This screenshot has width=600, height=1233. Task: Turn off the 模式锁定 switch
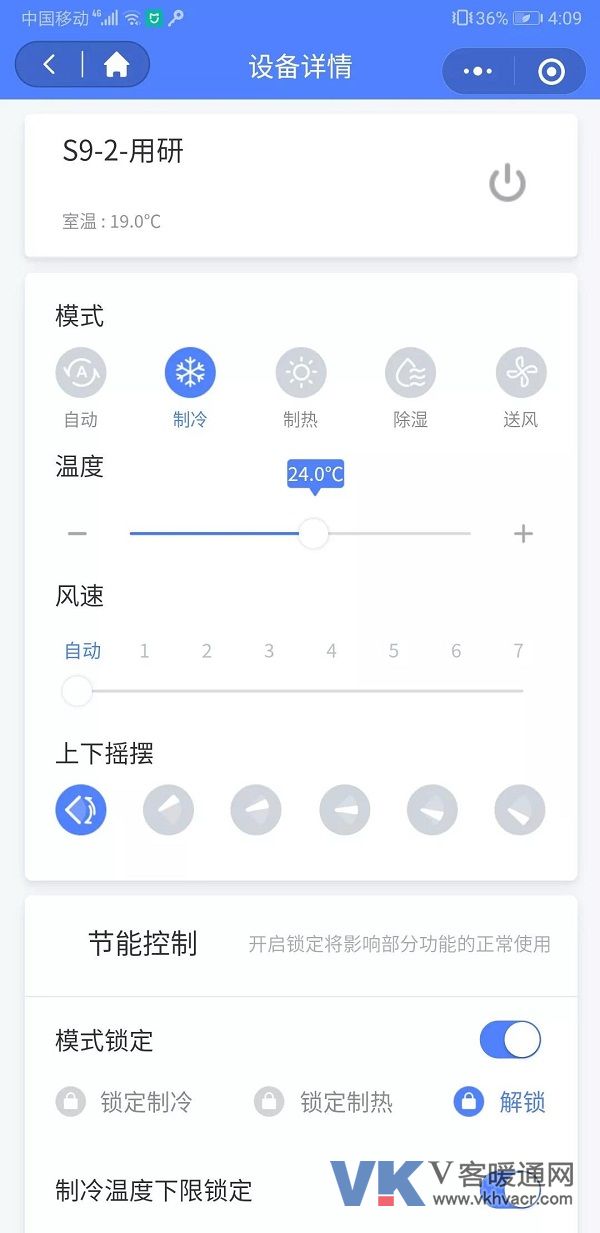click(510, 1040)
